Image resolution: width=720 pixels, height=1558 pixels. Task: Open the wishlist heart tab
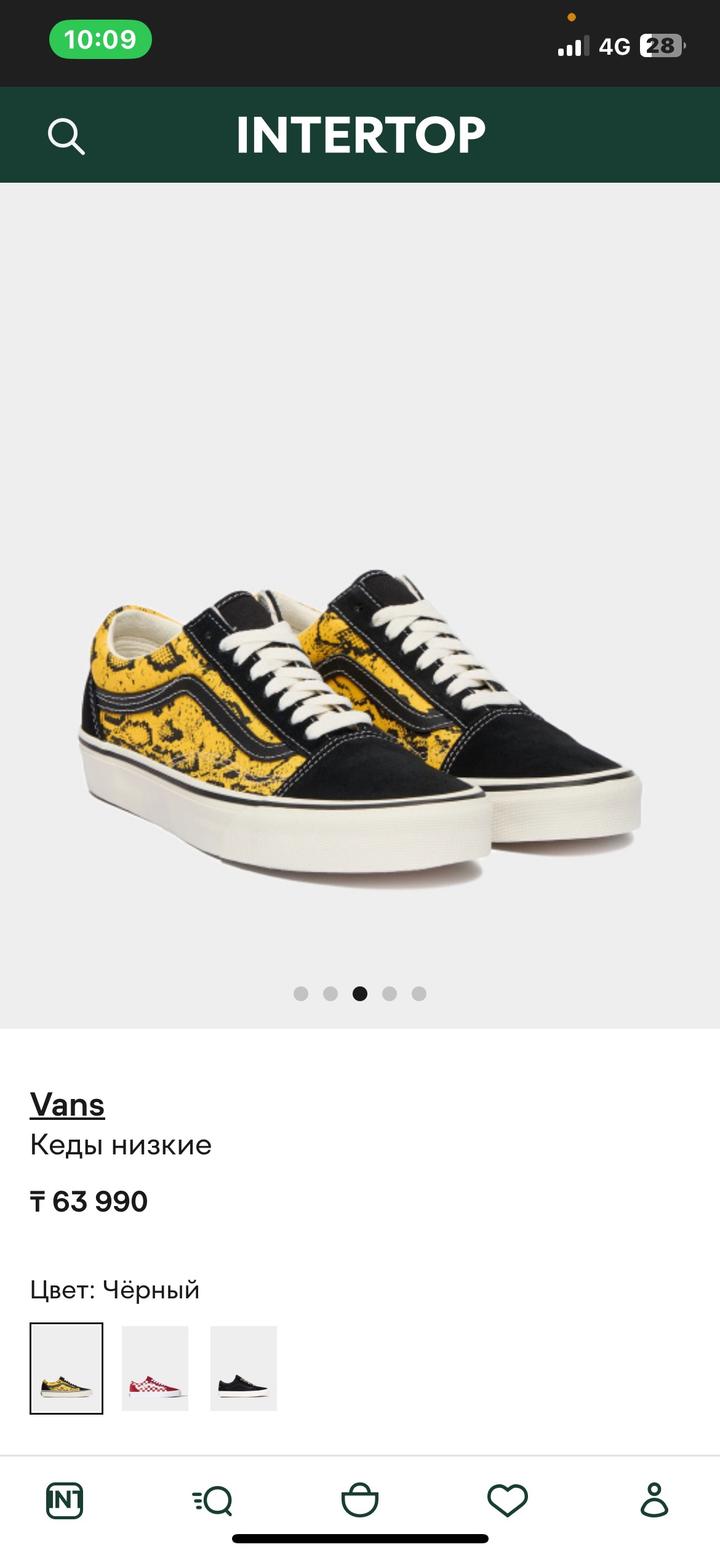click(507, 1500)
